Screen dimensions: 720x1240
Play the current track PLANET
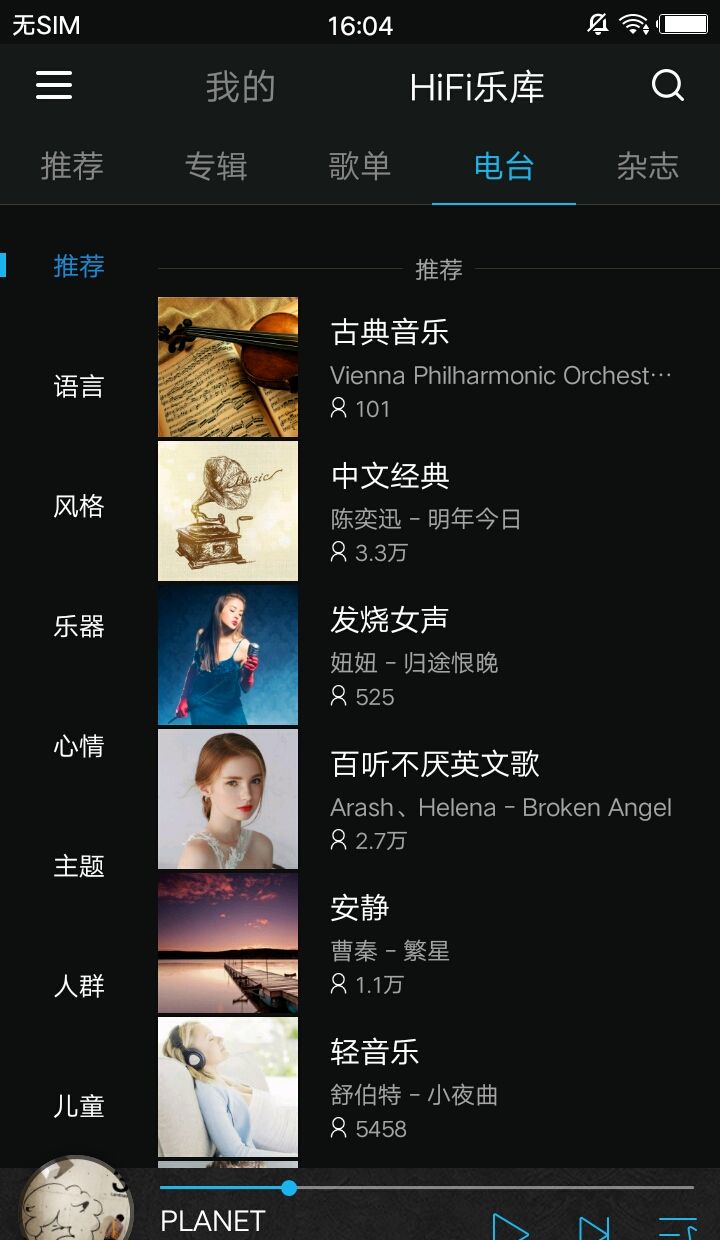pyautogui.click(x=512, y=1224)
